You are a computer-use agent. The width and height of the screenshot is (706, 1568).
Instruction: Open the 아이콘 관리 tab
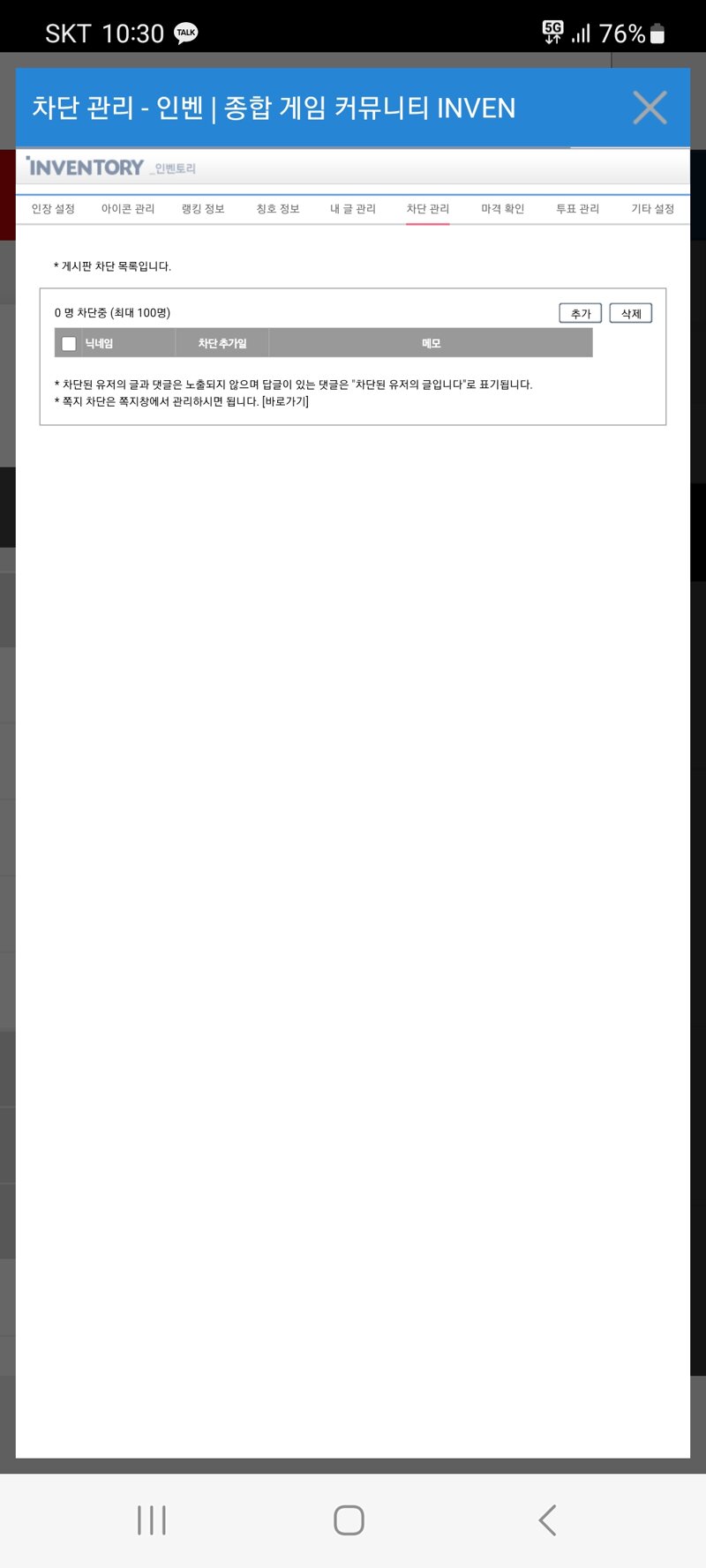[x=128, y=209]
